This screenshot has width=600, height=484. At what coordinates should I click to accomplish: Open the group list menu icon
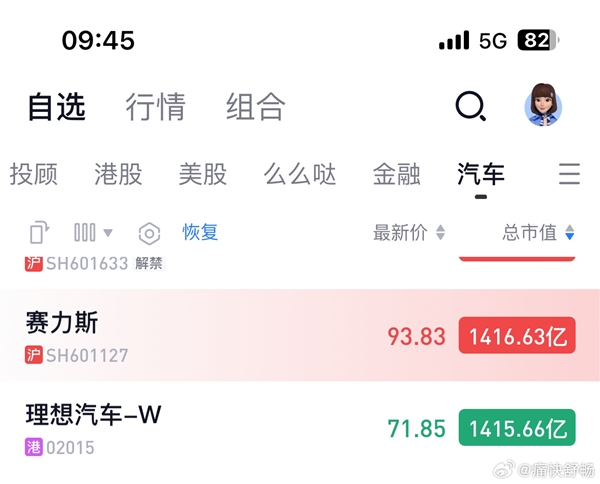569,174
